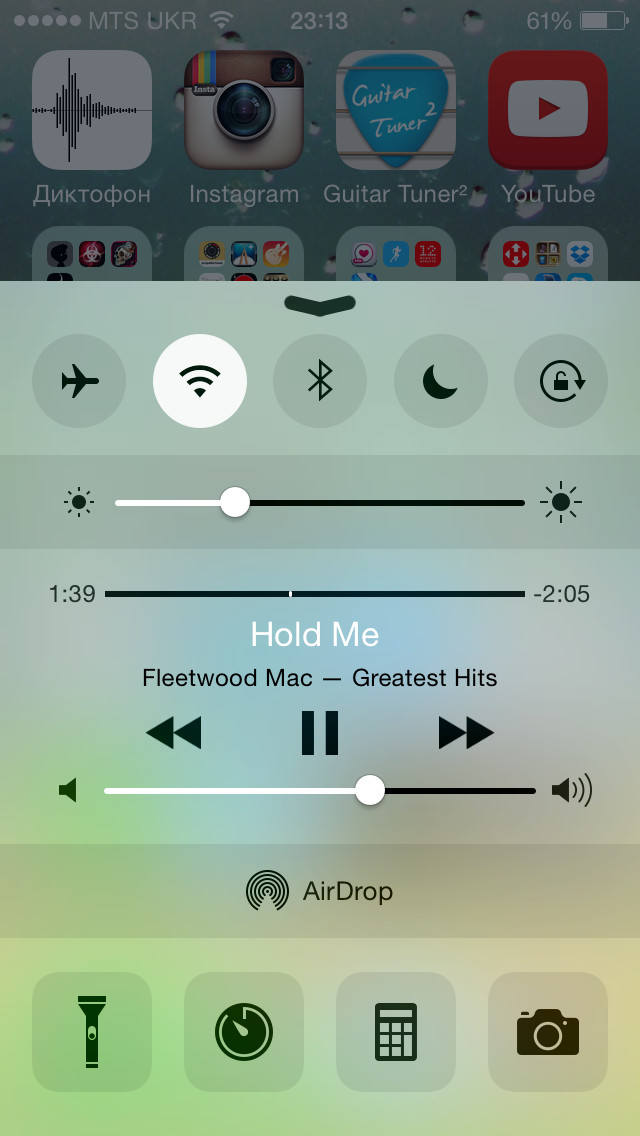Turn on Bluetooth
Screen dimensions: 640x1136
pos(320,381)
